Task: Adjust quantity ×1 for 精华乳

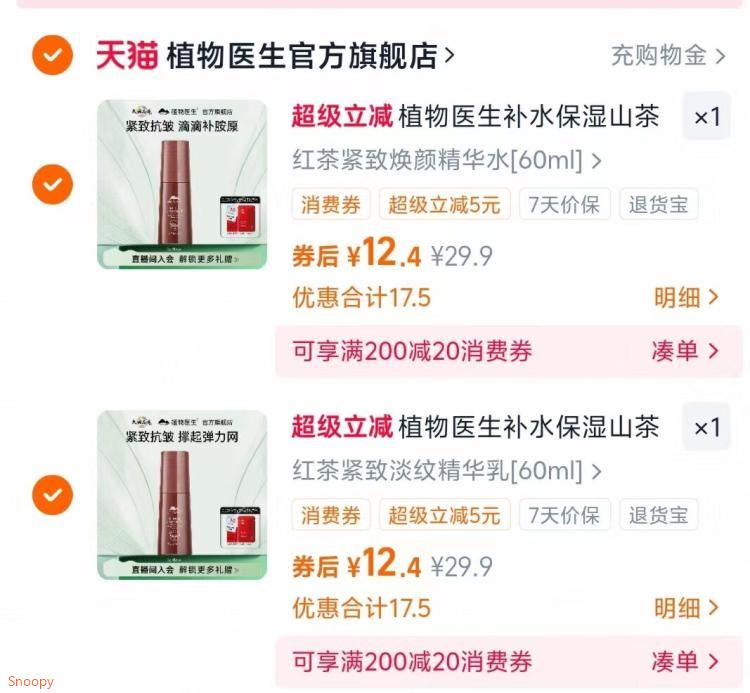Action: coord(707,428)
